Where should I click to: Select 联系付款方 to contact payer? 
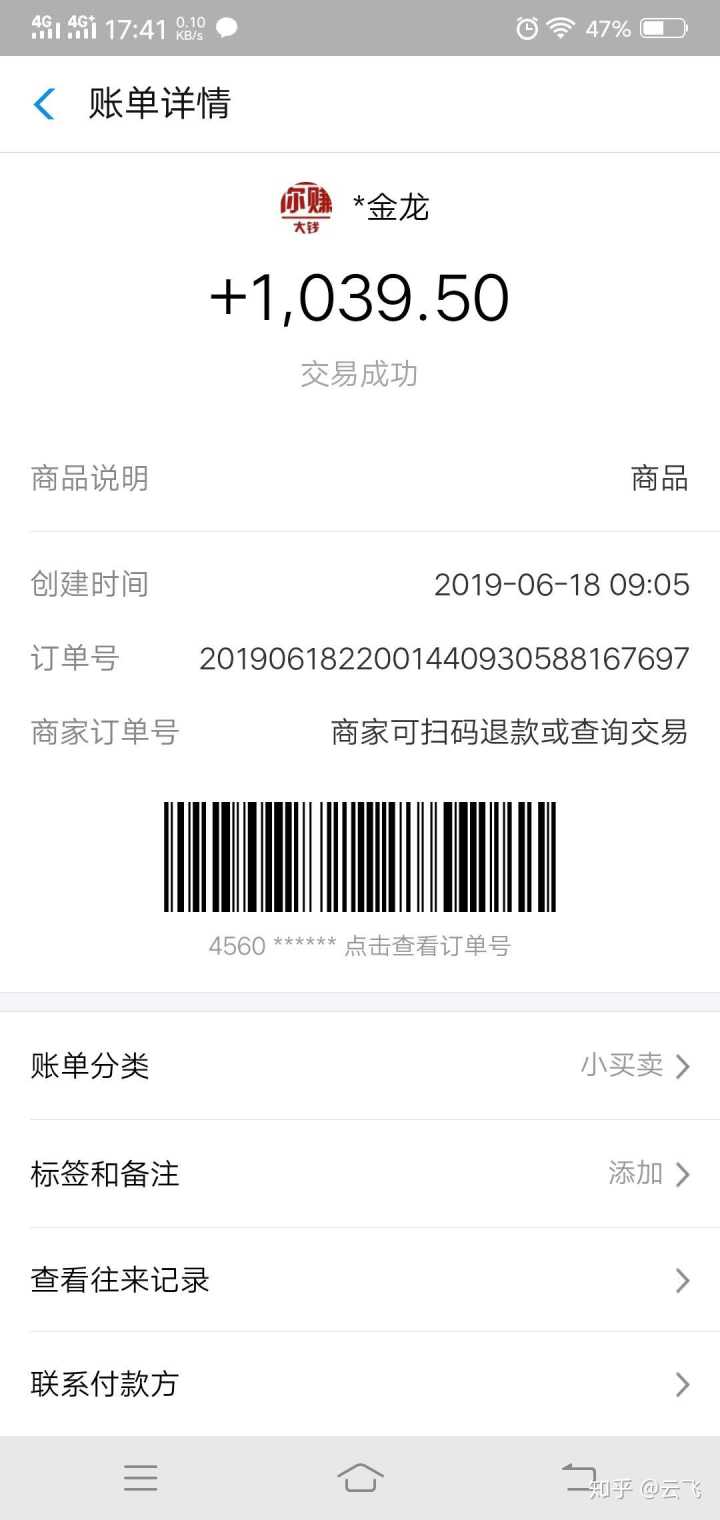360,1384
